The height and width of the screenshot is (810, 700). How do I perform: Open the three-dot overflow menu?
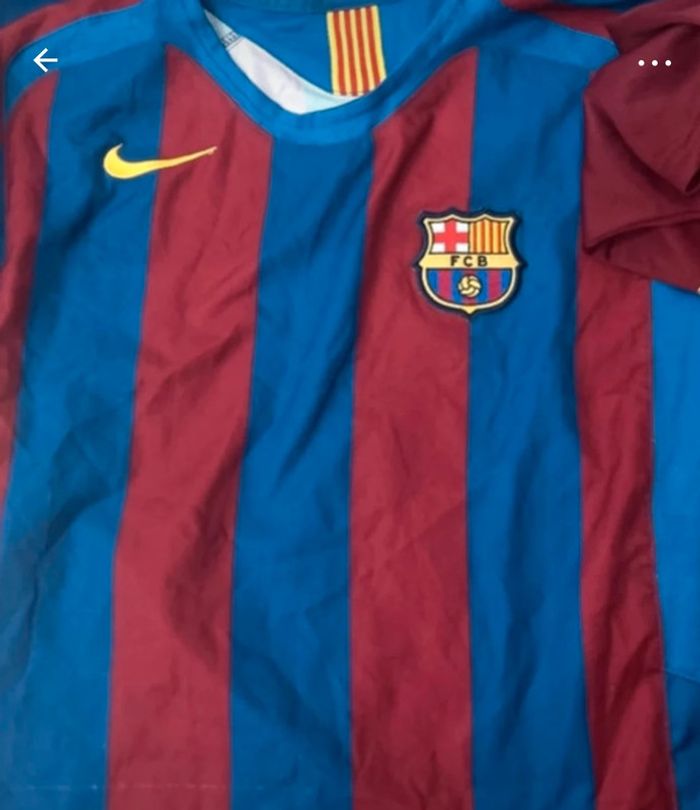point(655,63)
